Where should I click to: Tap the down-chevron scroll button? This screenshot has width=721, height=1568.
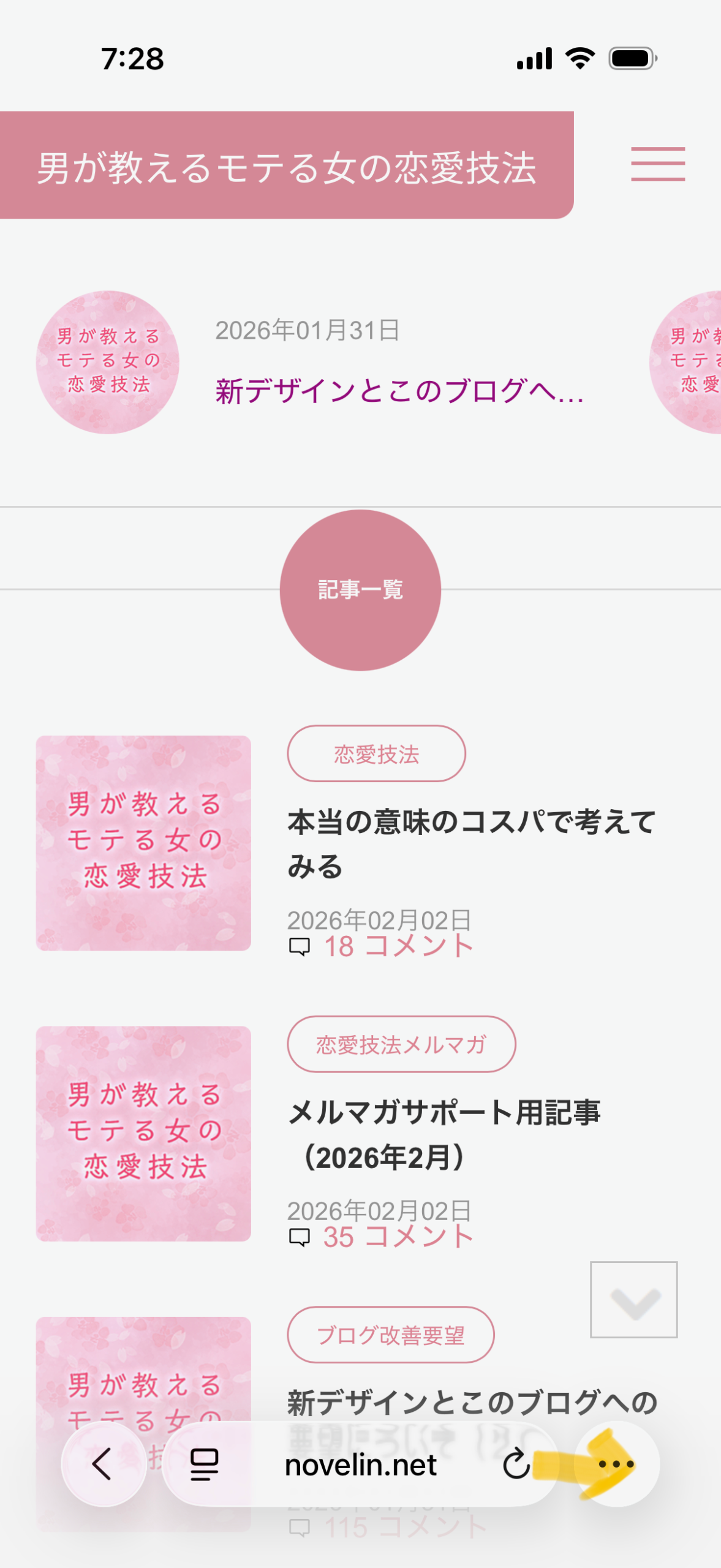(633, 1300)
